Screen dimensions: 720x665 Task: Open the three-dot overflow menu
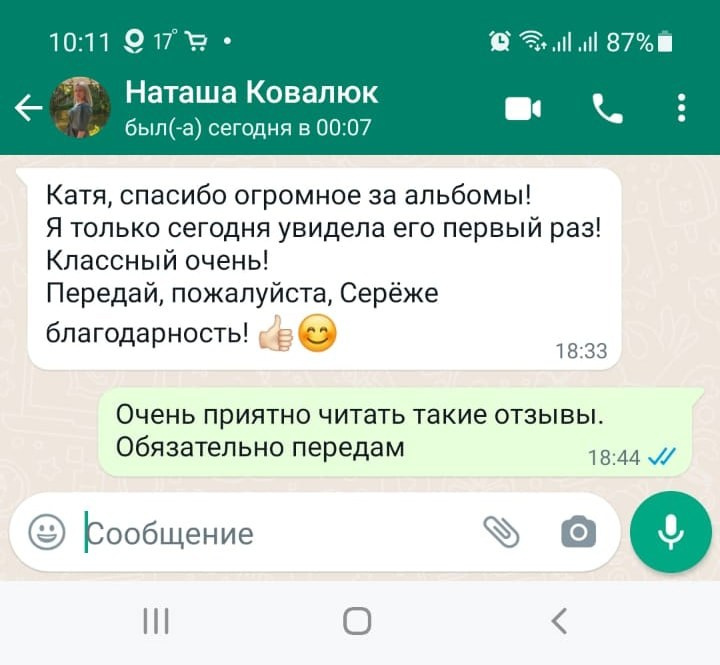682,108
